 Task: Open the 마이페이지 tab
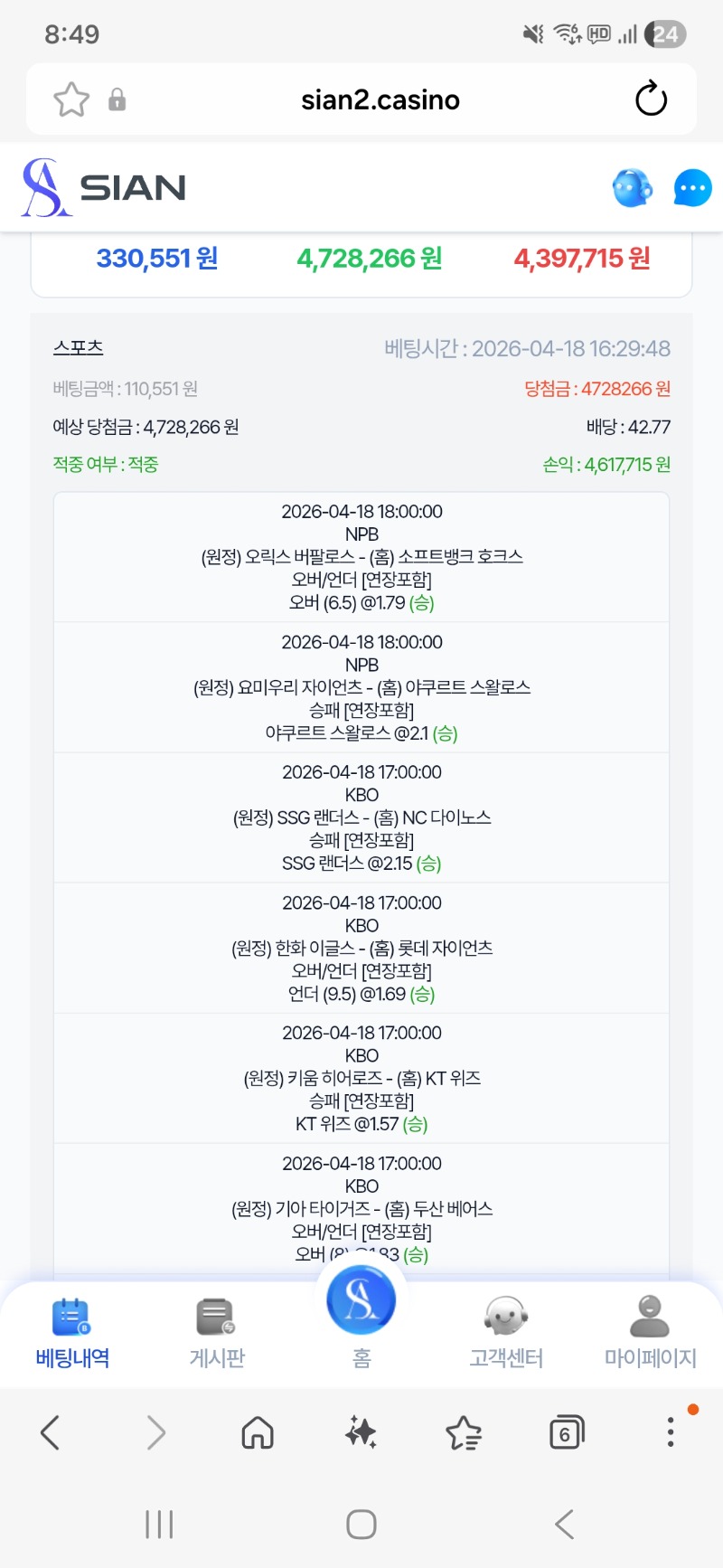click(650, 1332)
